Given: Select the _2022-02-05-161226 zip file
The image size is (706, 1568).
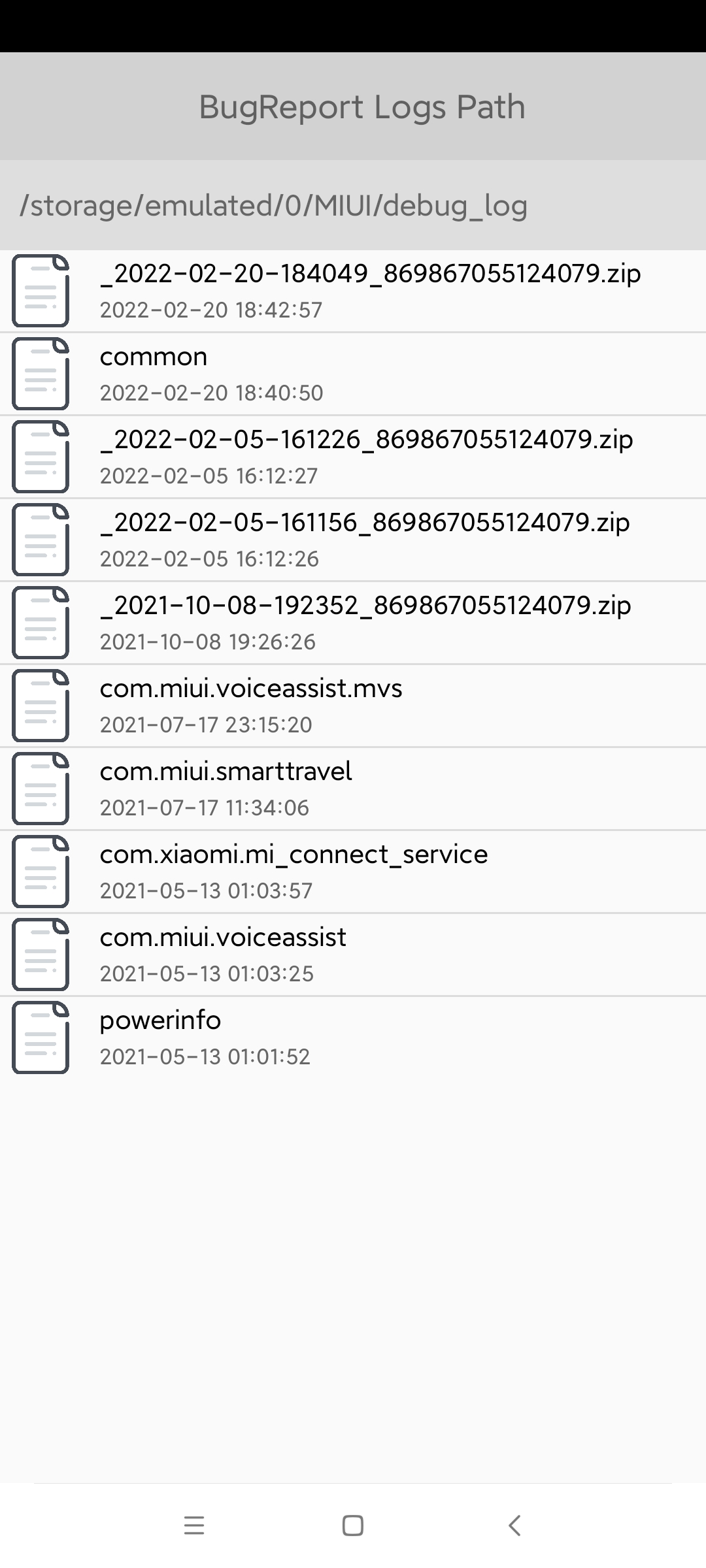Looking at the screenshot, I should click(353, 457).
